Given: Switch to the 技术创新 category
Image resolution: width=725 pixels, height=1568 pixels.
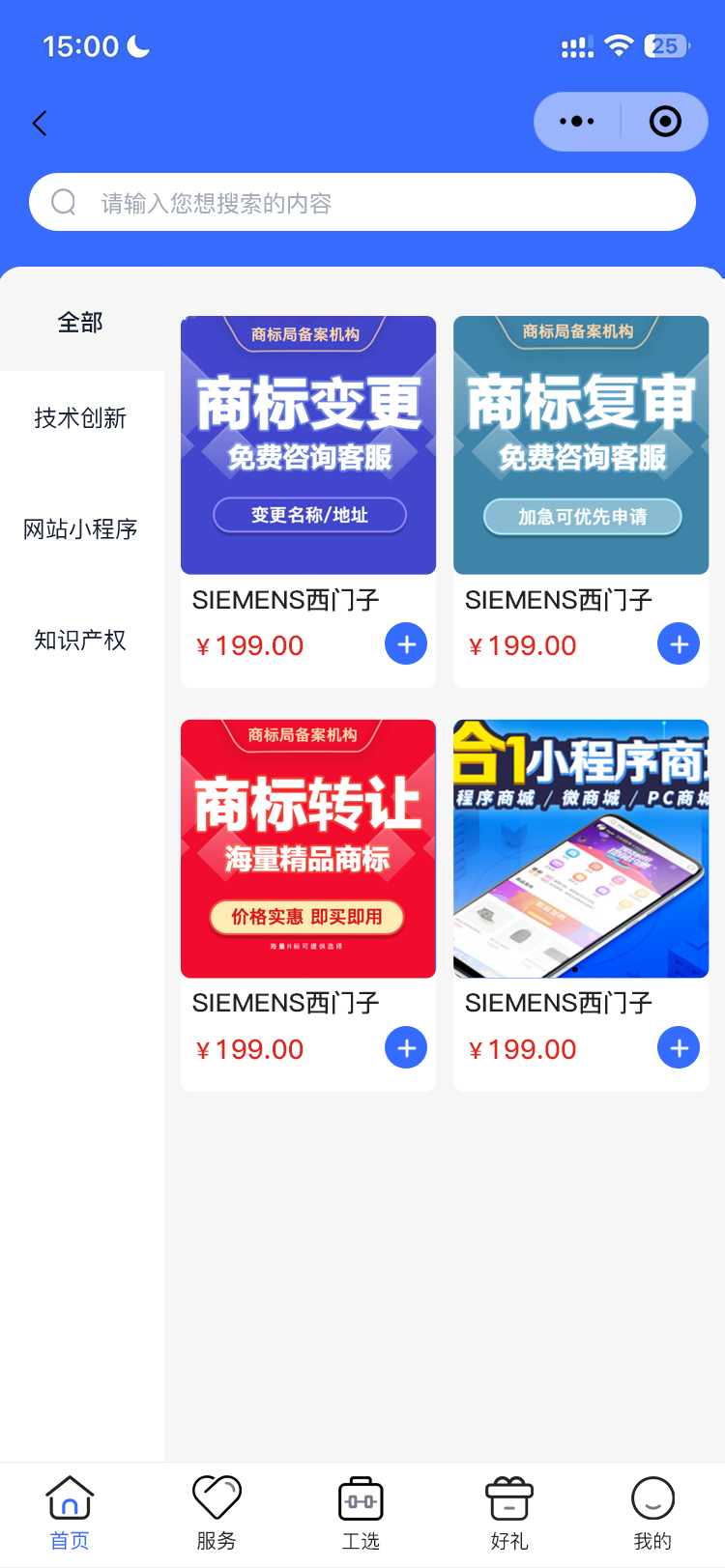Looking at the screenshot, I should pos(80,418).
